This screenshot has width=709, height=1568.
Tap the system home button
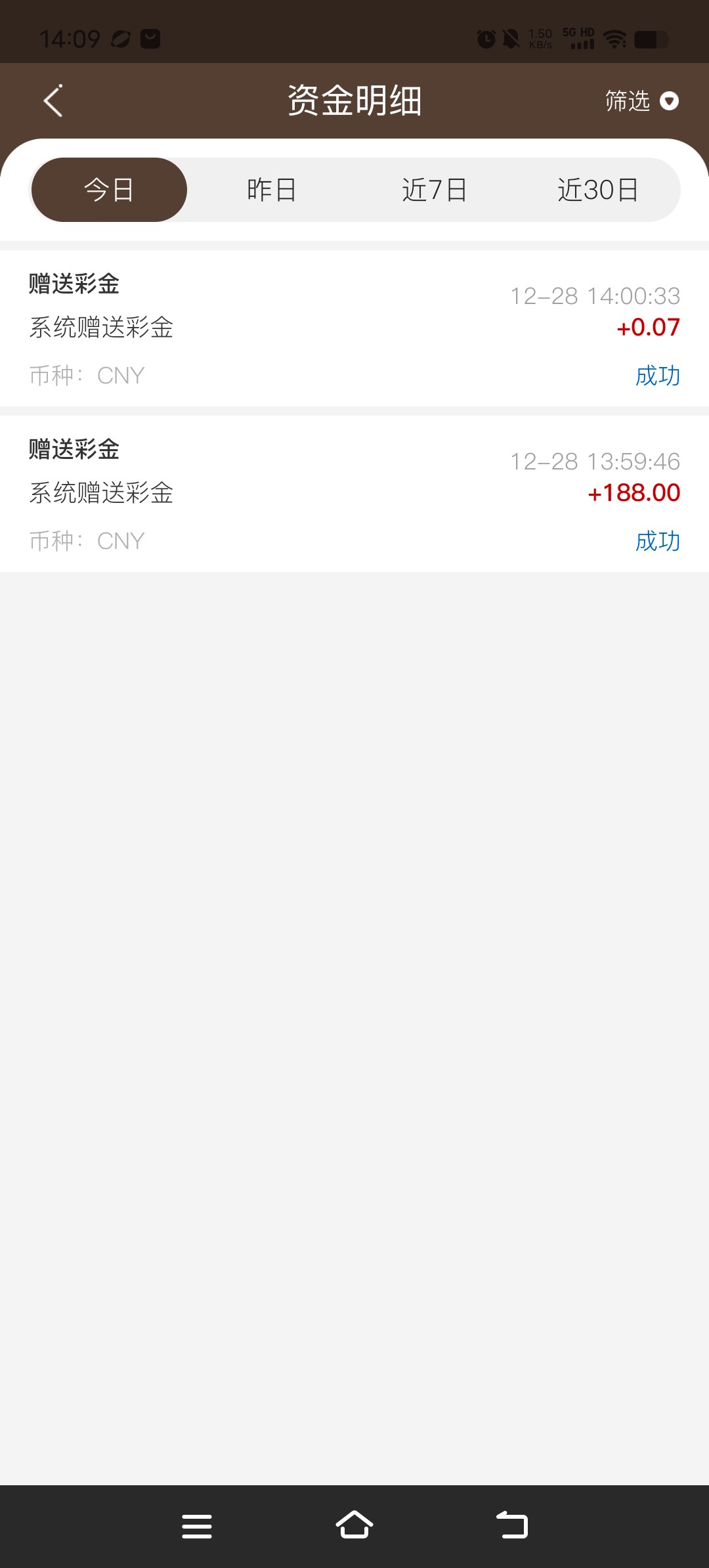[x=354, y=1525]
